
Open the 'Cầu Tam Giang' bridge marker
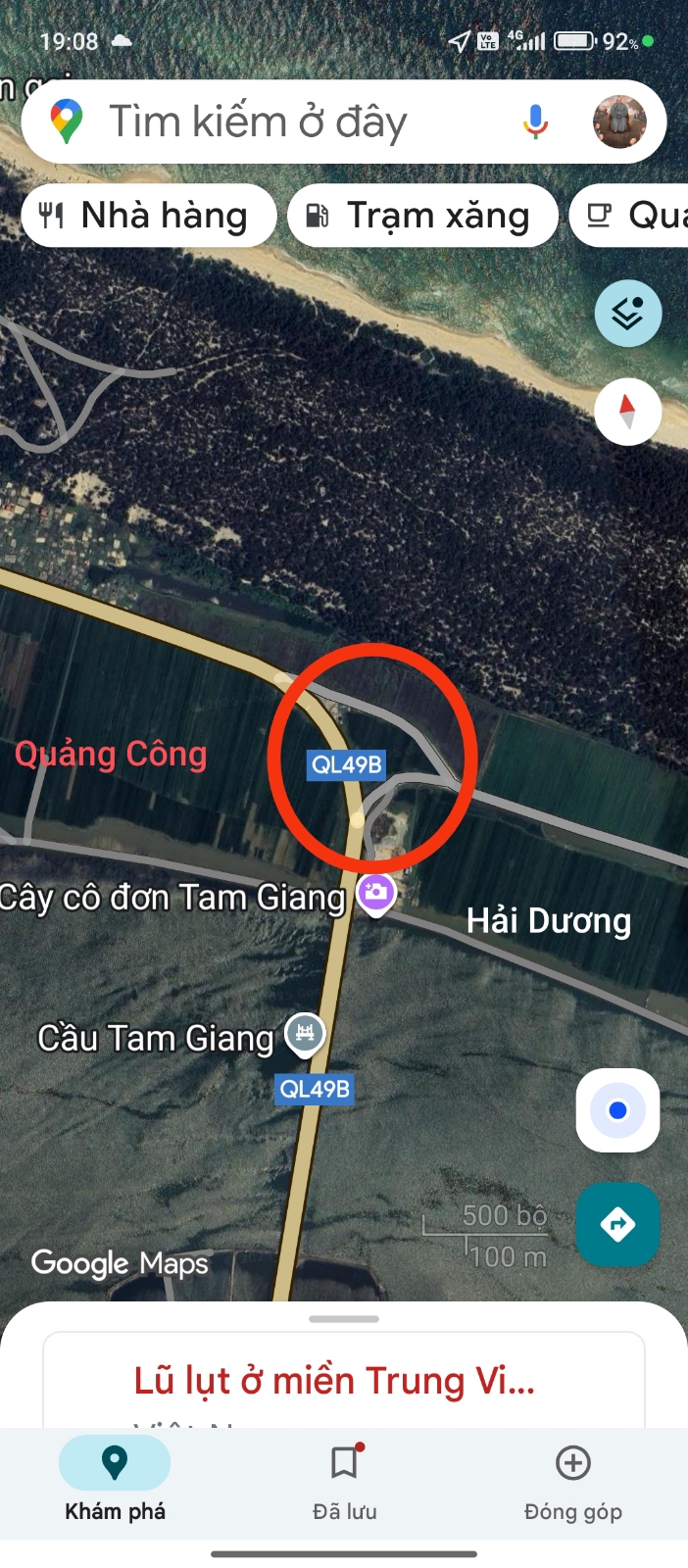pyautogui.click(x=305, y=1033)
